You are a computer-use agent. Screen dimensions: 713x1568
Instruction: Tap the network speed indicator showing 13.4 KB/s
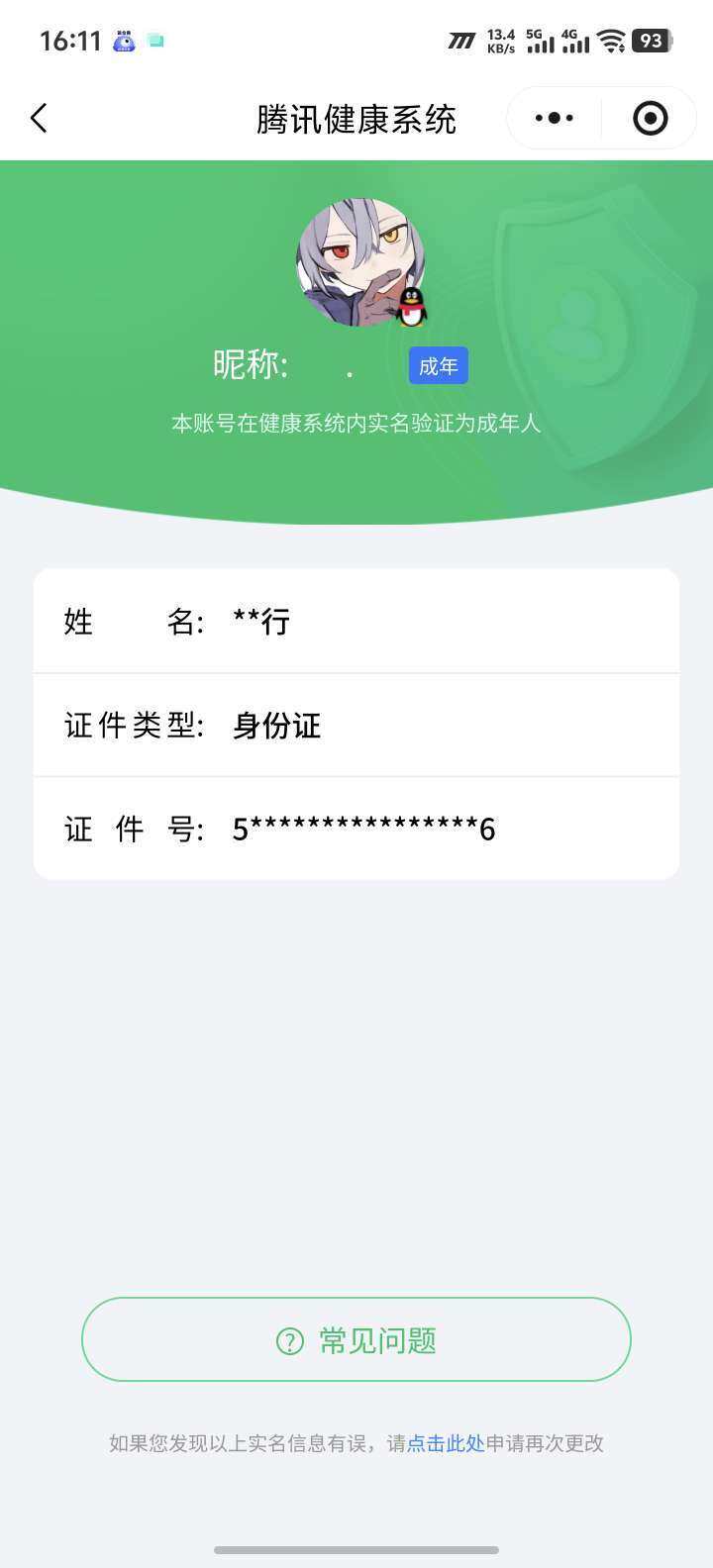[500, 40]
